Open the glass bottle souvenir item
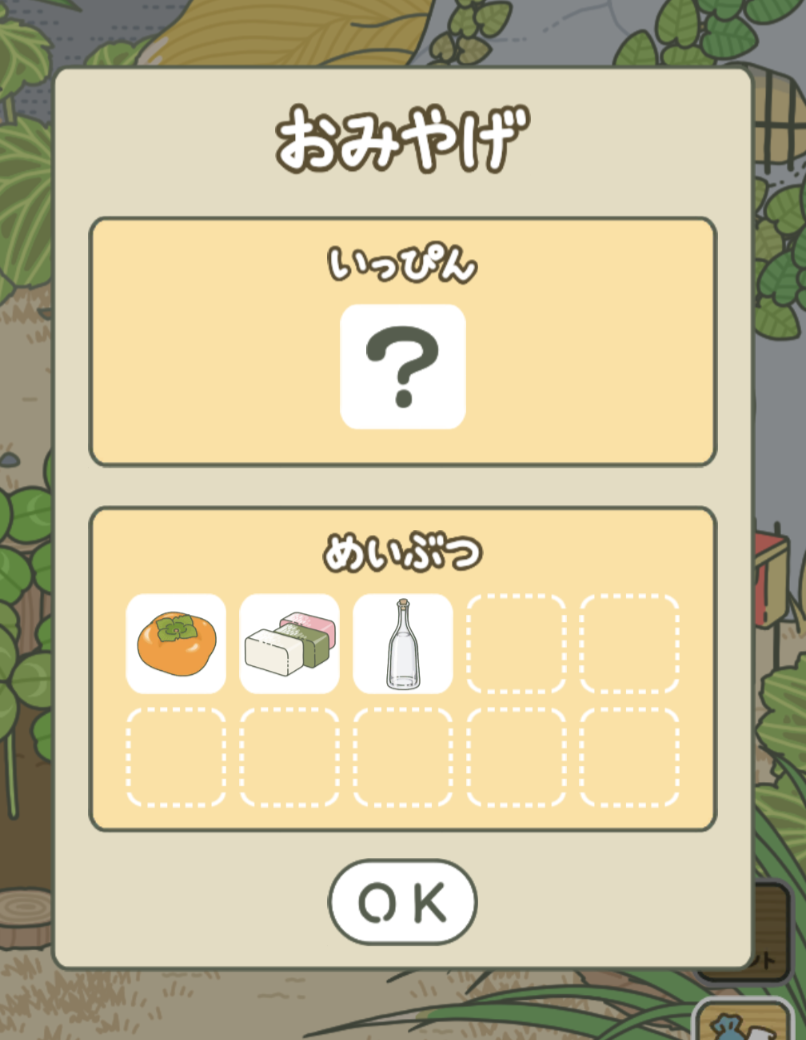This screenshot has height=1040, width=806. pyautogui.click(x=402, y=644)
